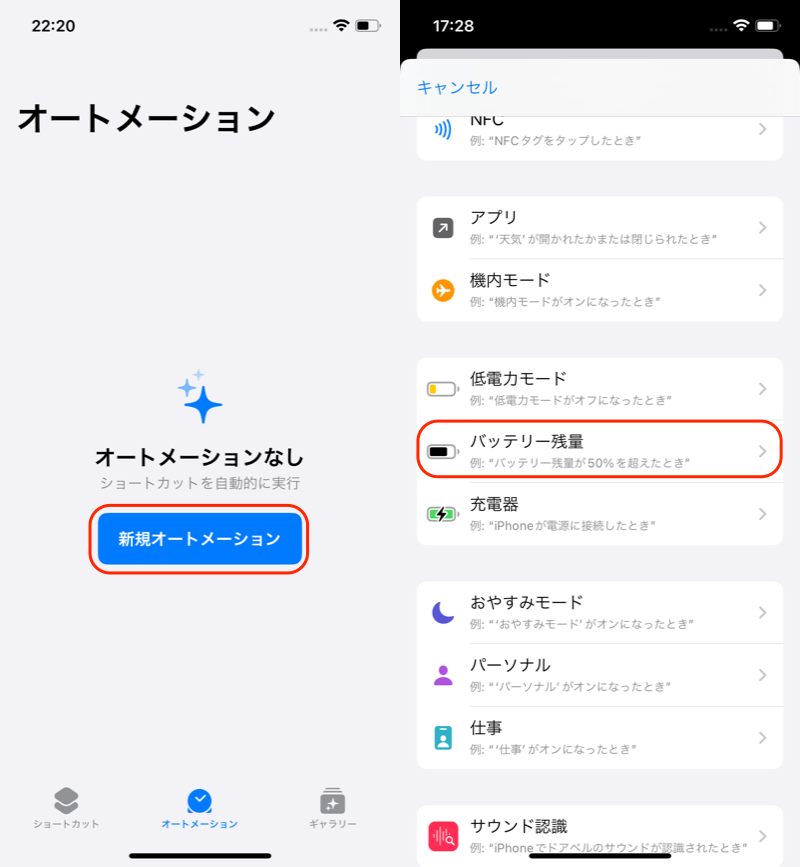The width and height of the screenshot is (800, 867).
Task: Open the アプリ trigger row
Action: [599, 227]
